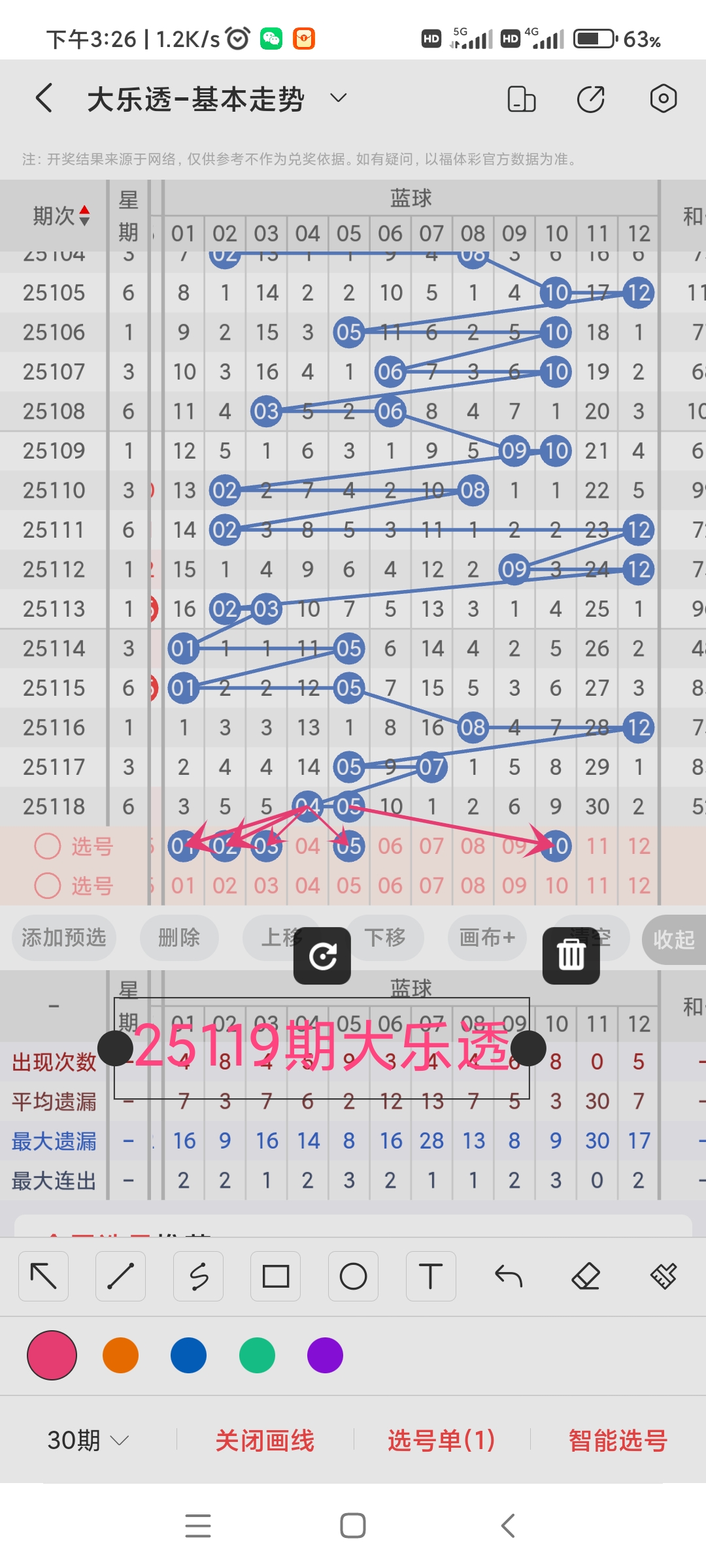Tap the 下移 move down button
Viewport: 706px width, 1568px height.
386,938
